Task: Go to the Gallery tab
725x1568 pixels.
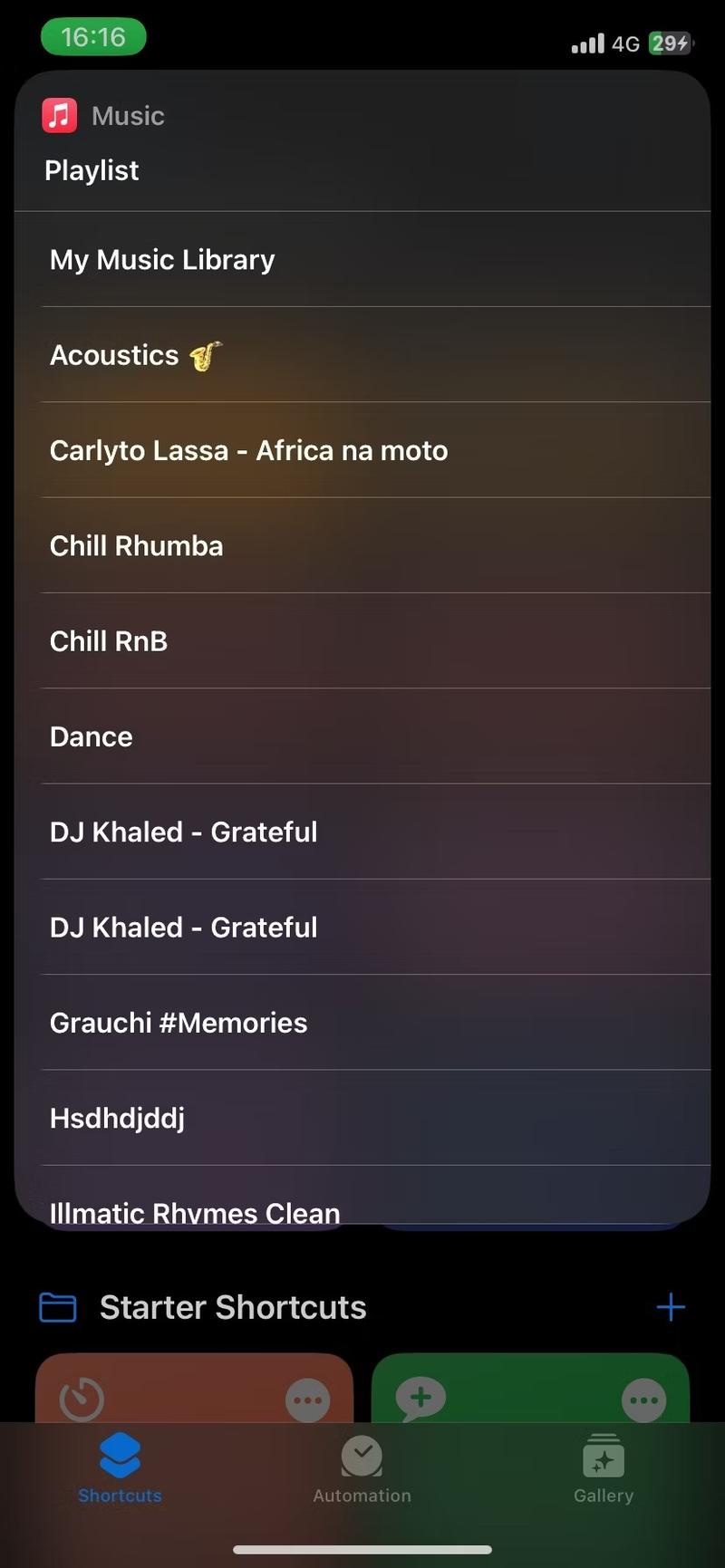Action: click(x=604, y=1468)
